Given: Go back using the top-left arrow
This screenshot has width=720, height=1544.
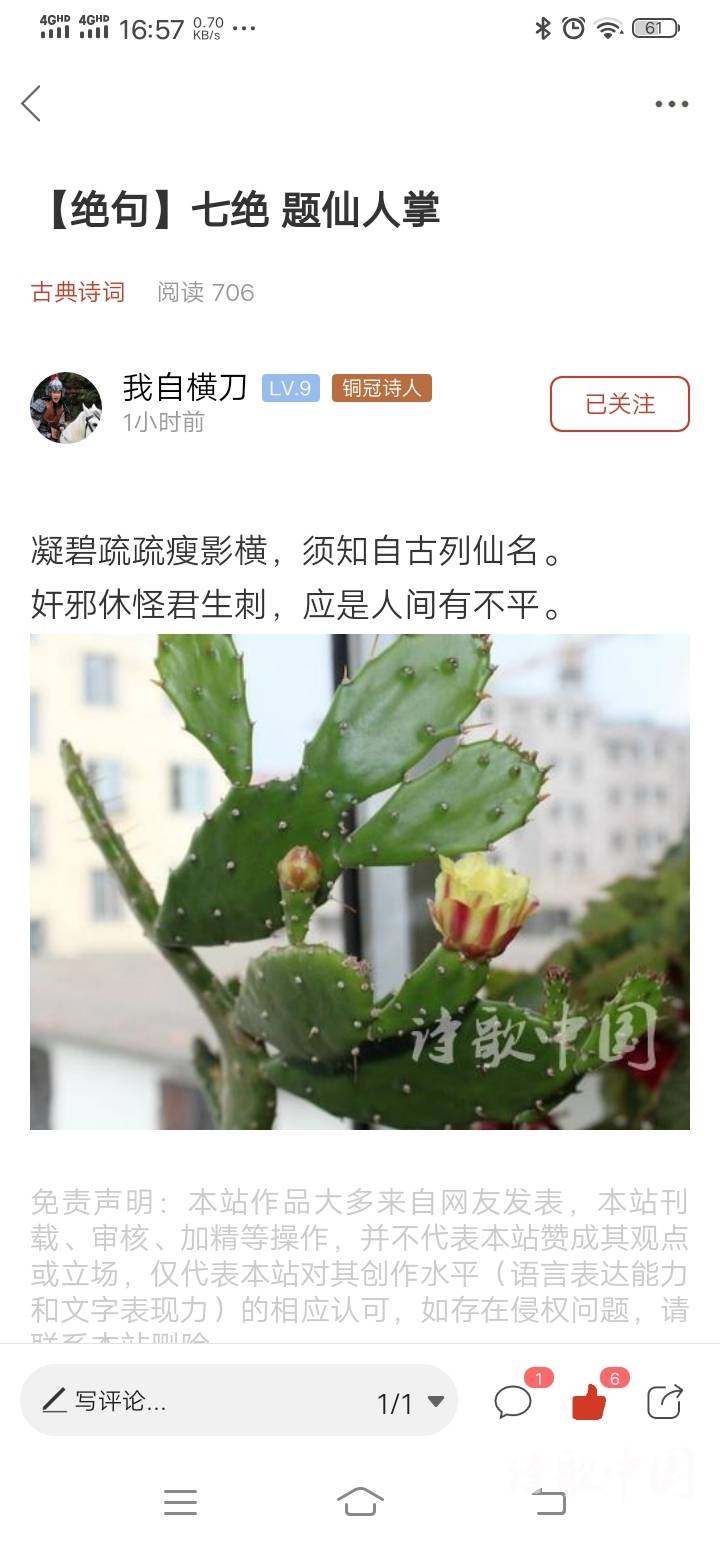Looking at the screenshot, I should coord(32,104).
